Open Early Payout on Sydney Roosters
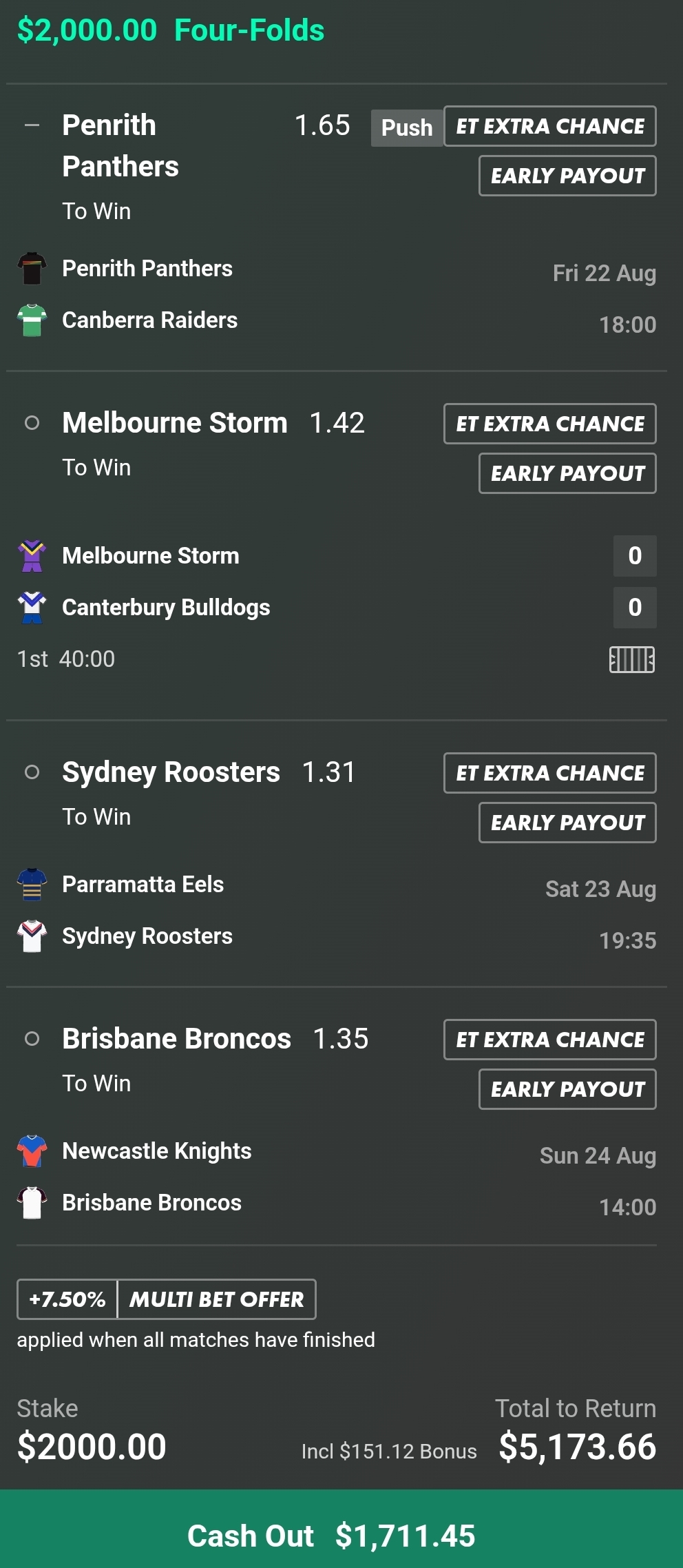 (567, 823)
